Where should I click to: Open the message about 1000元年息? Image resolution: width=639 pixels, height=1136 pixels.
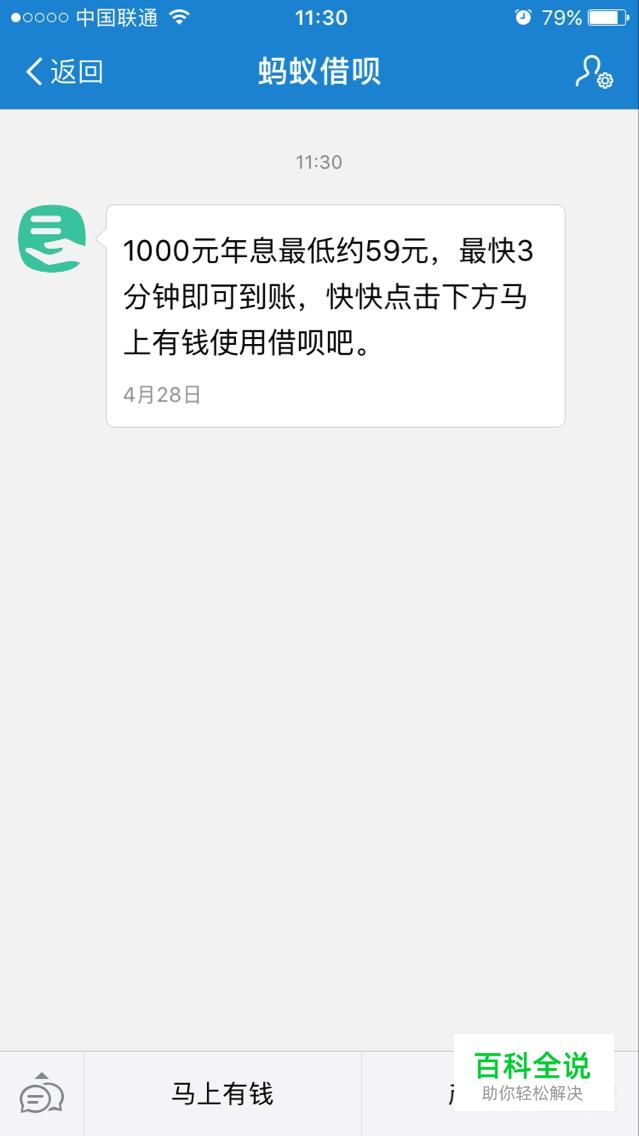335,316
